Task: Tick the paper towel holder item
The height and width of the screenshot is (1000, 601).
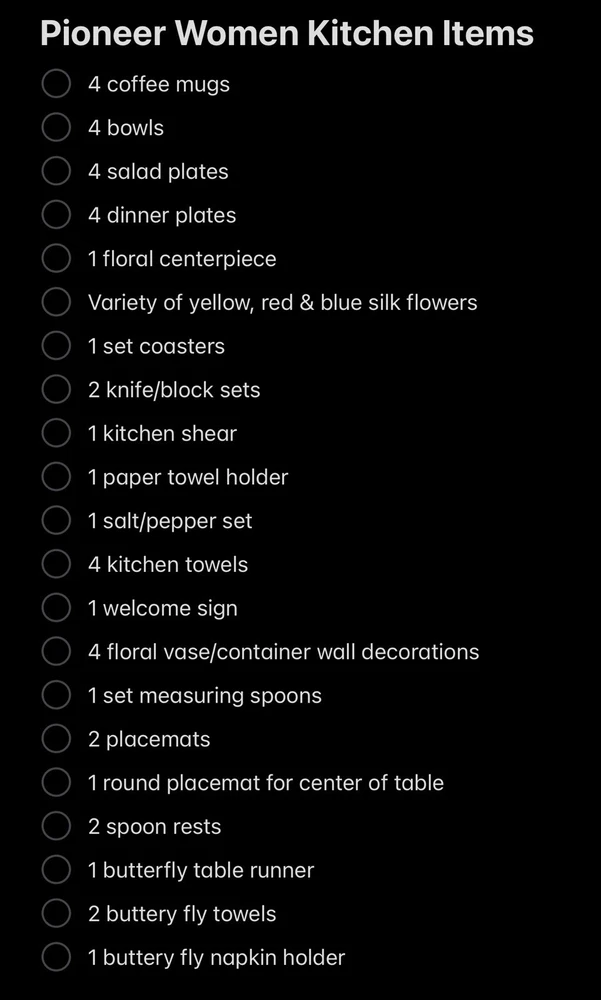Action: (x=56, y=477)
